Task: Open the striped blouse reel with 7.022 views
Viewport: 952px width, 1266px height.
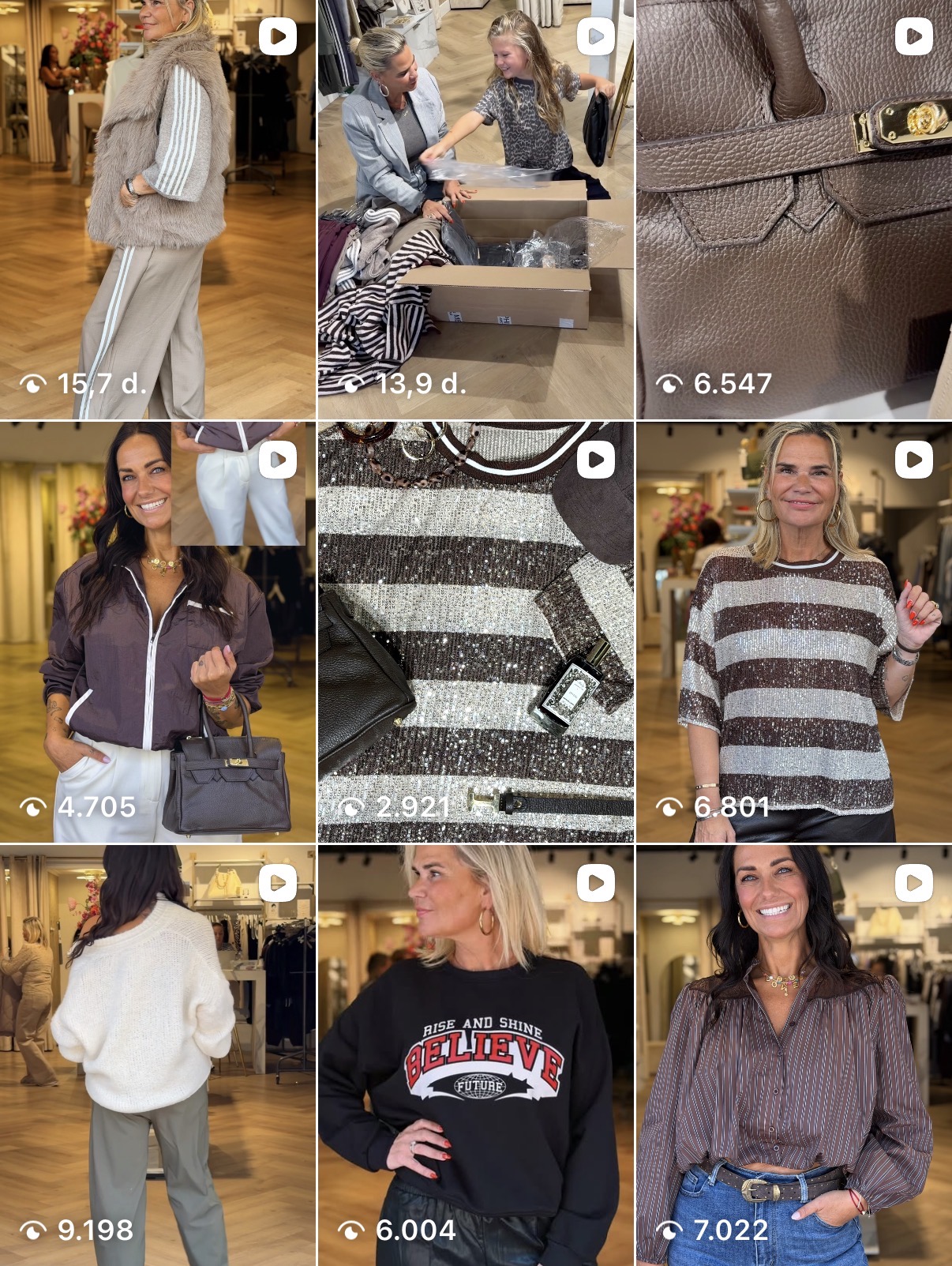Action: [794, 1056]
